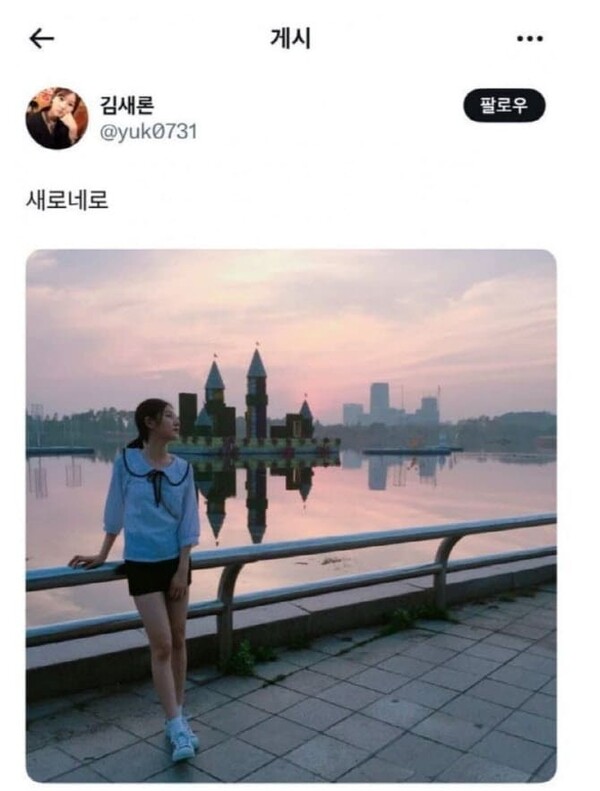Open the poster's profile avatar
This screenshot has width=600, height=791.
point(57,118)
